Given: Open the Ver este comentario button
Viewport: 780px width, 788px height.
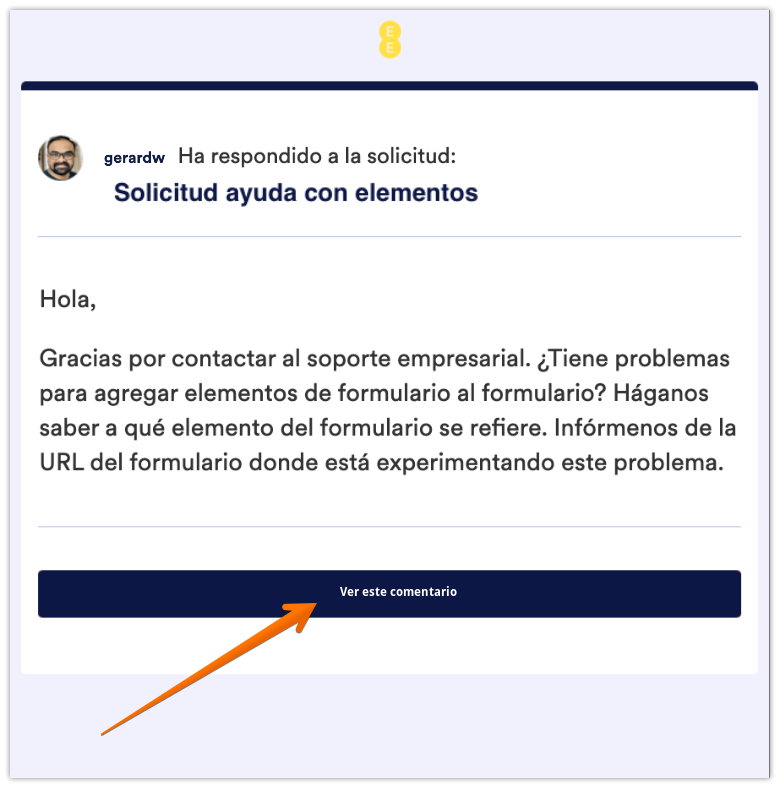Looking at the screenshot, I should [398, 592].
